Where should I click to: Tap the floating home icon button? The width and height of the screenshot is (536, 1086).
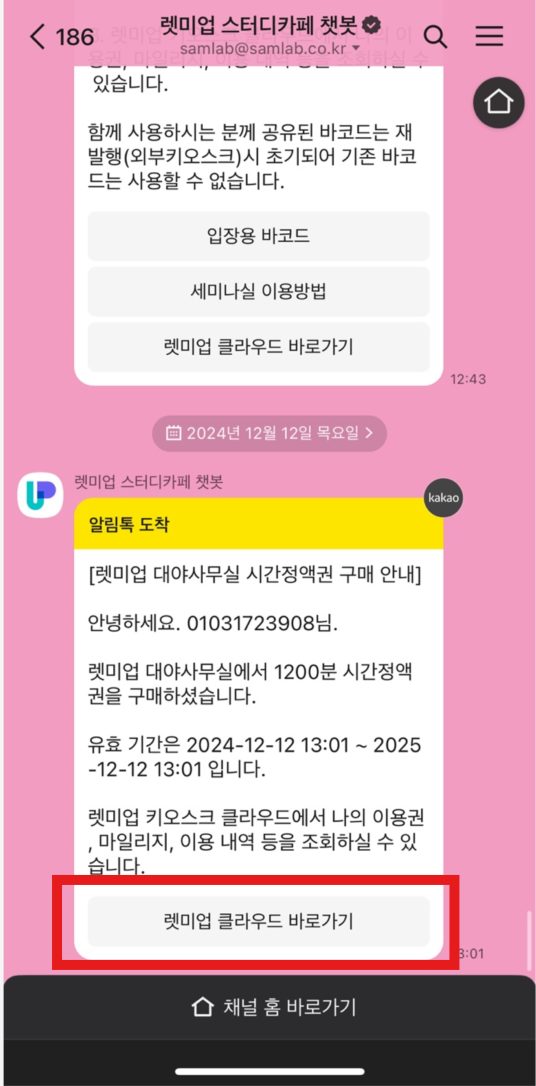[498, 102]
